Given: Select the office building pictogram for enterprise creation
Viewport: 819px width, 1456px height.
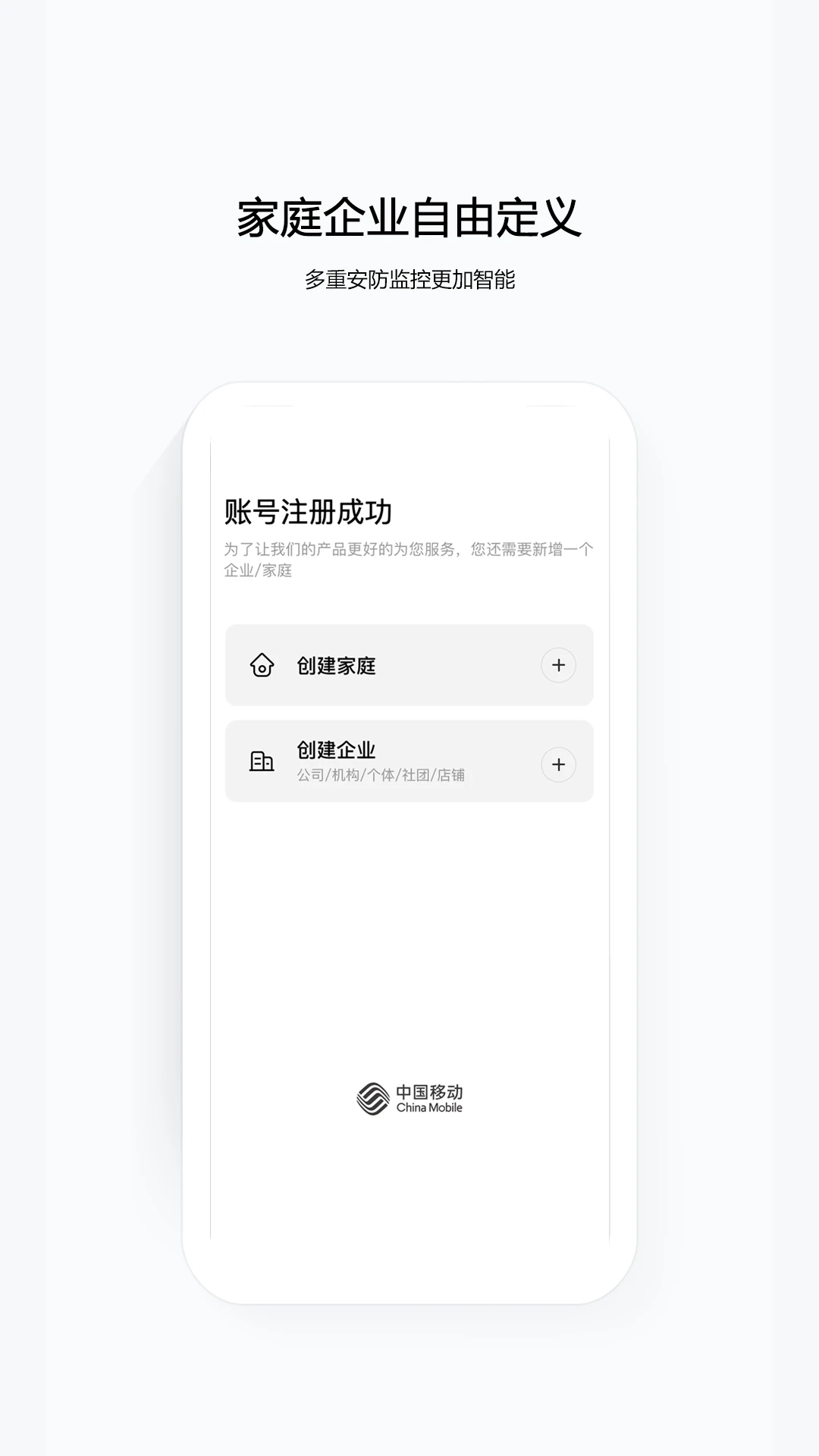Looking at the screenshot, I should (x=262, y=763).
